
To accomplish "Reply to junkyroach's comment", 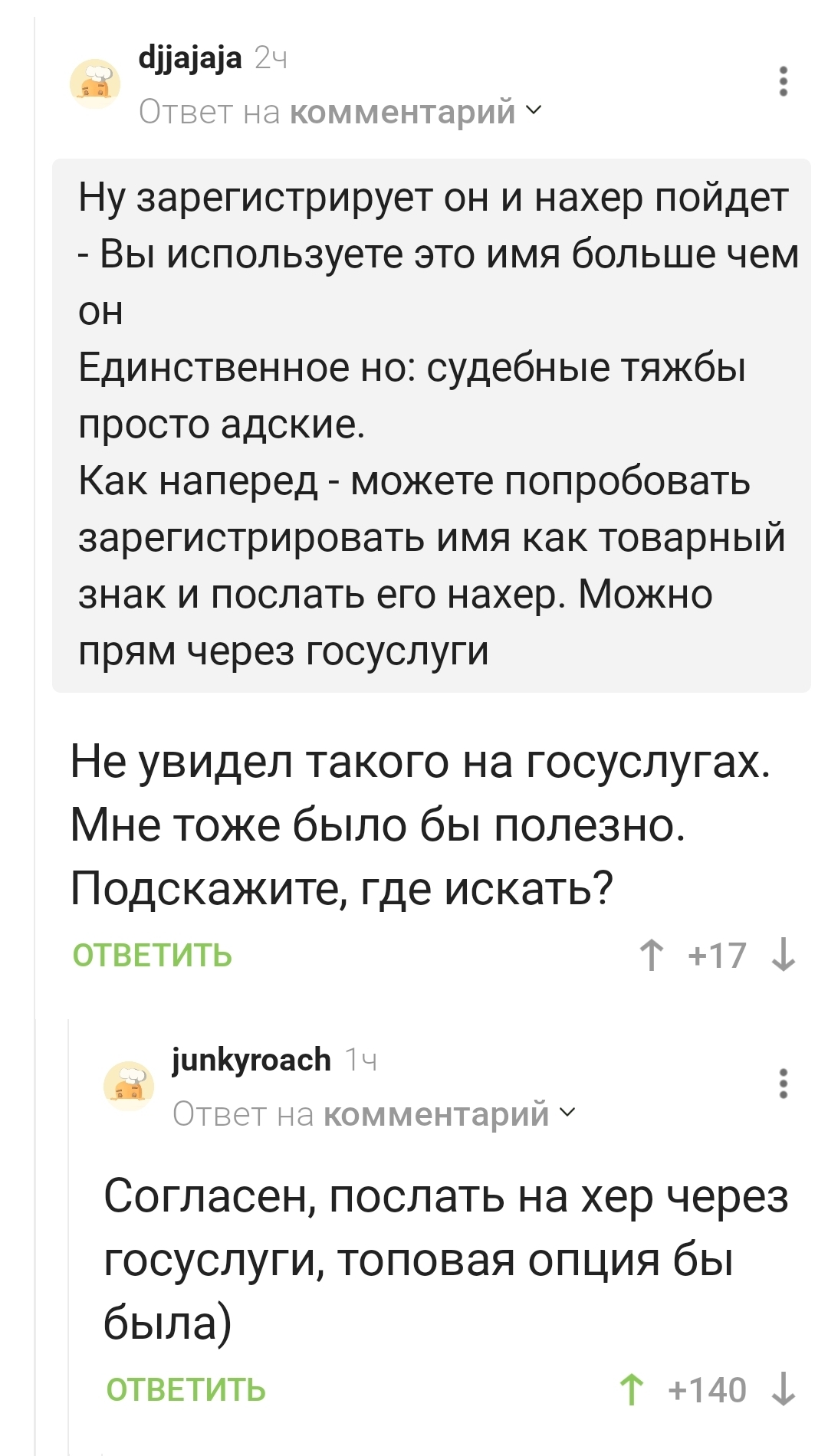I will click(x=186, y=1390).
